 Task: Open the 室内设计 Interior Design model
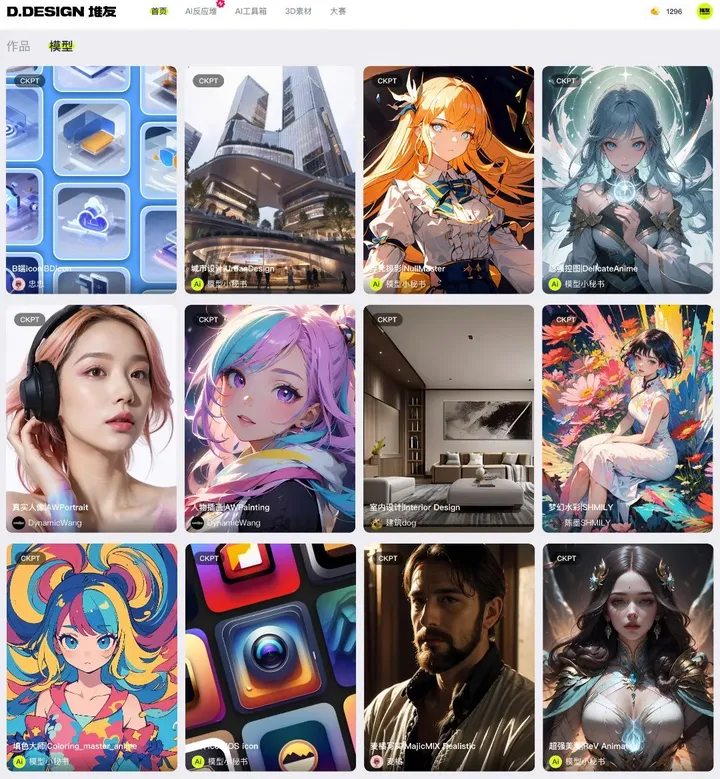tap(448, 418)
